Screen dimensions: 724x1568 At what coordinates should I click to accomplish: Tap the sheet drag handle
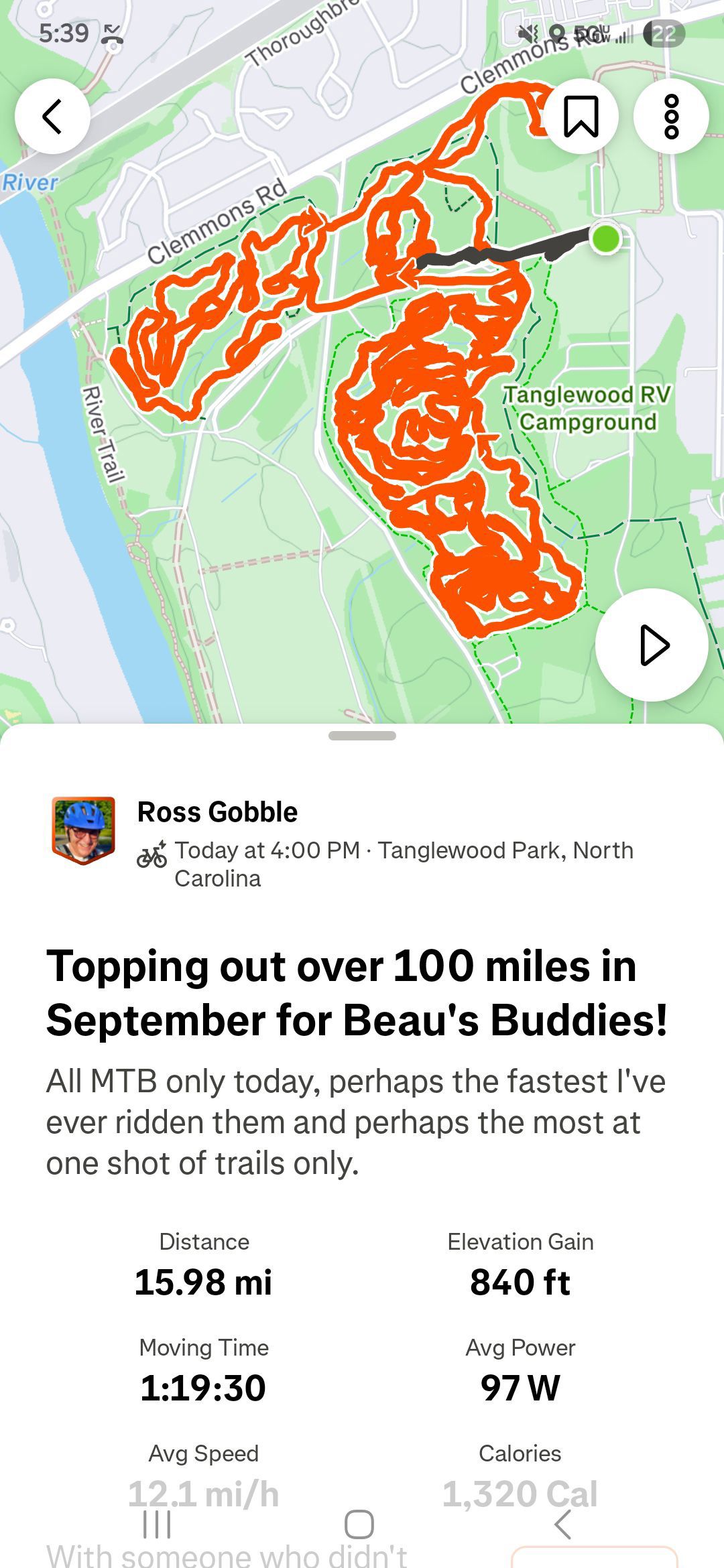pos(362,736)
